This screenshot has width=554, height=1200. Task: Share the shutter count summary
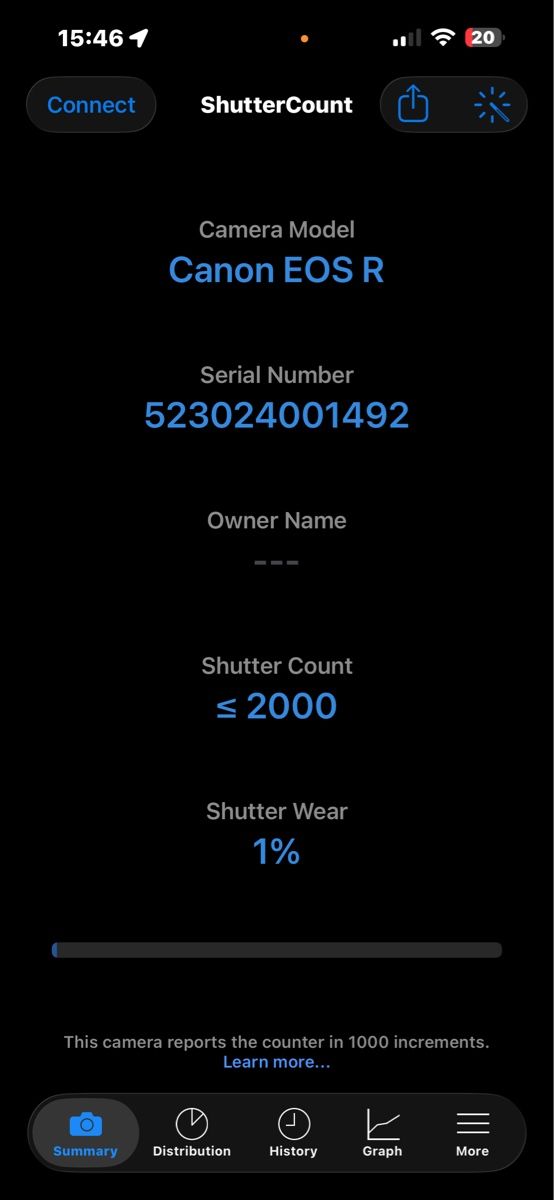413,105
